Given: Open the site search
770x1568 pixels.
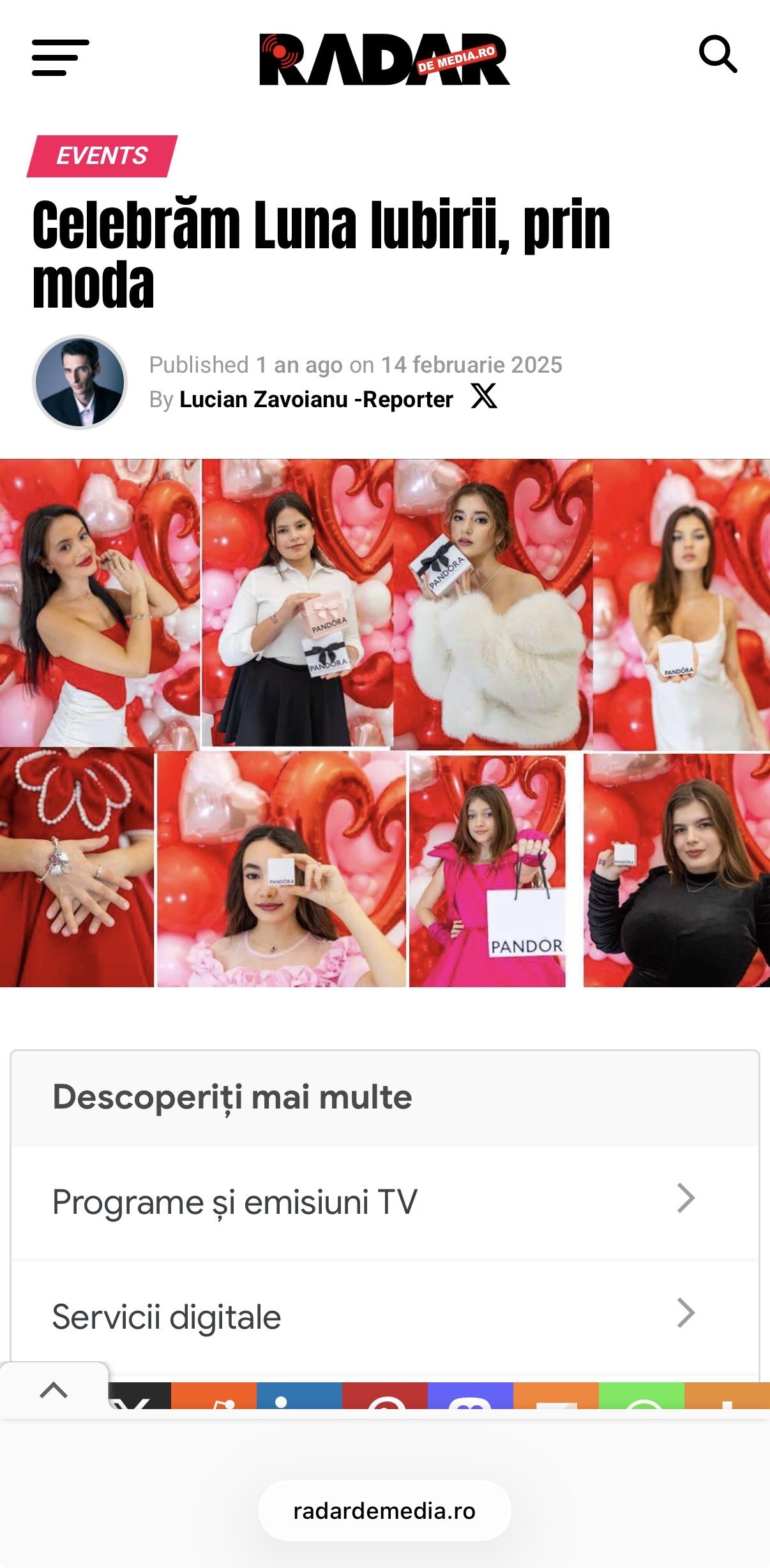Looking at the screenshot, I should pyautogui.click(x=718, y=54).
